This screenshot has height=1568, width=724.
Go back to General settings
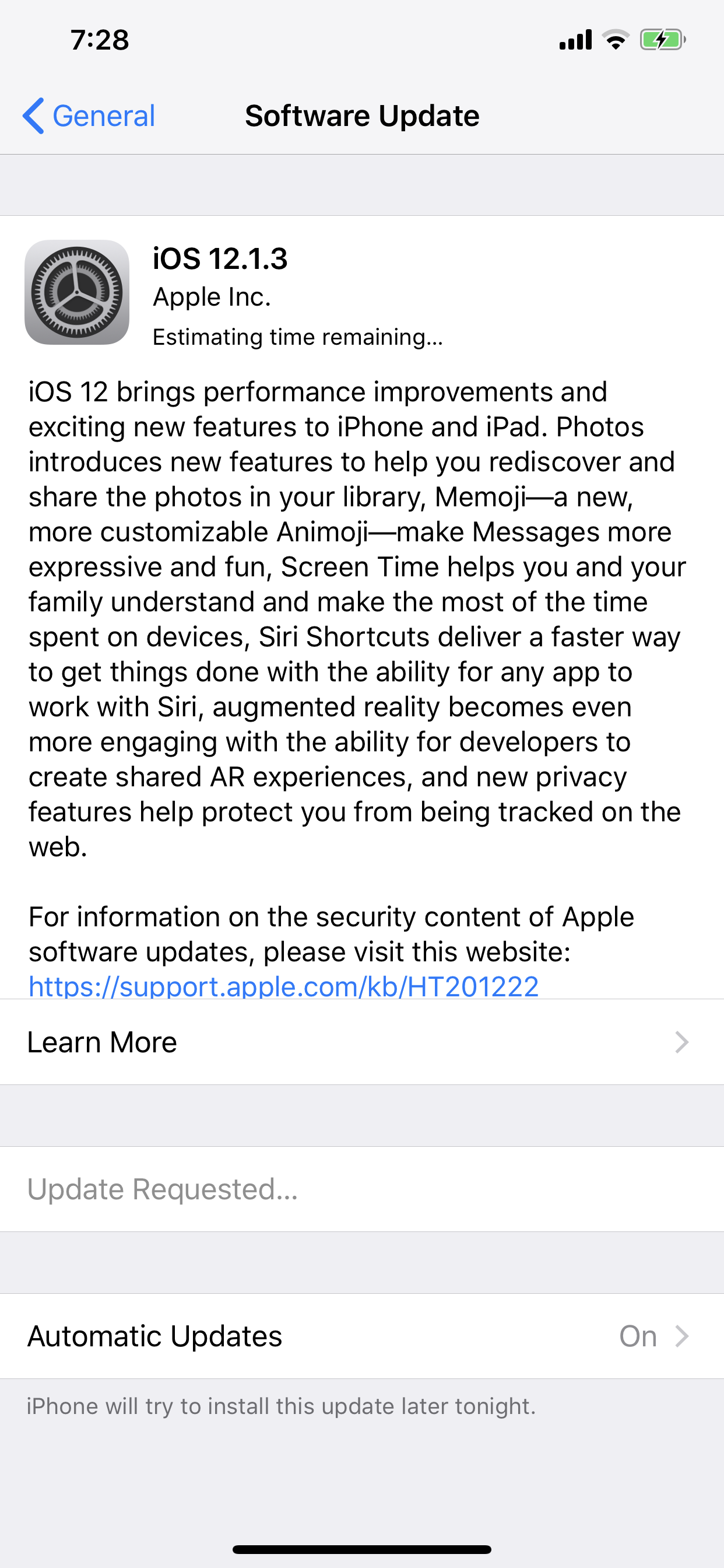coord(89,116)
